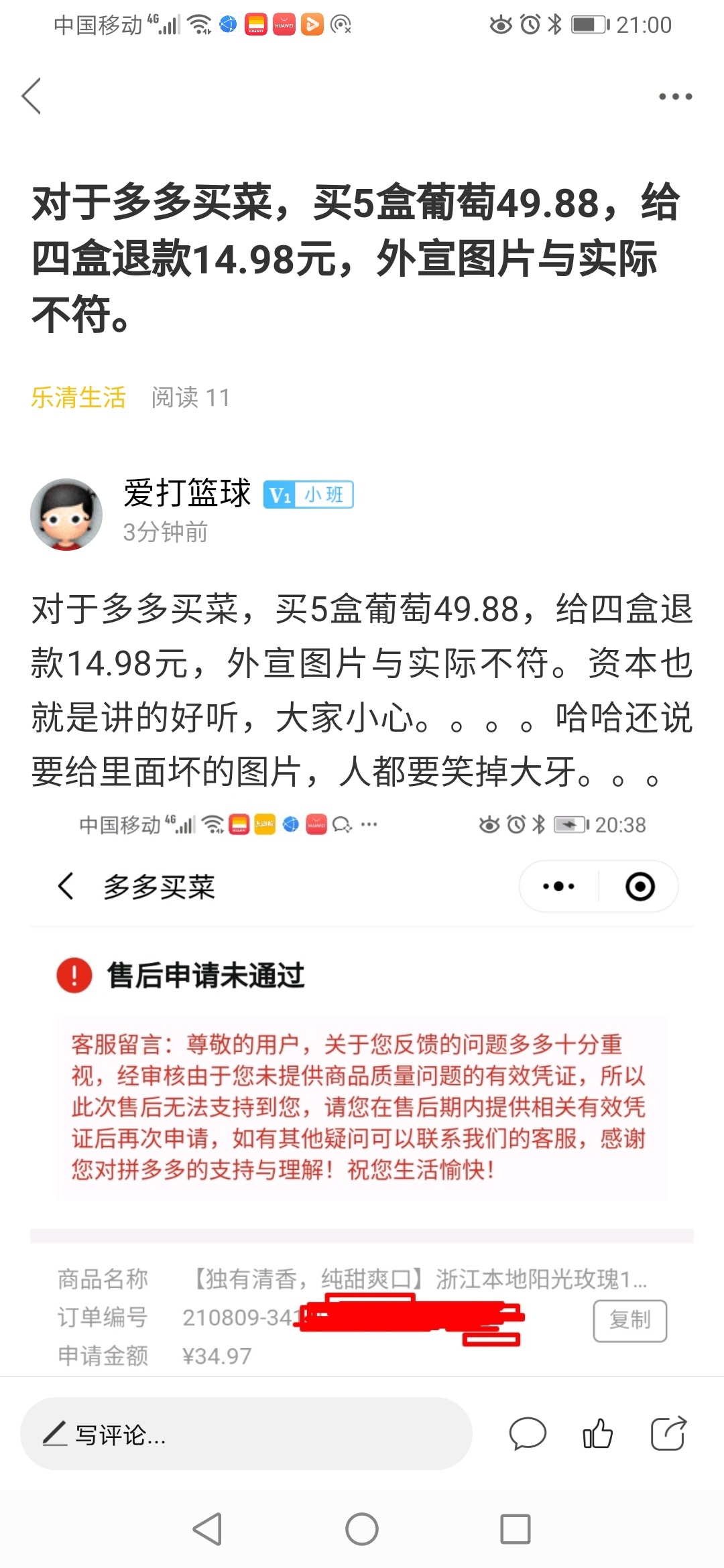Go back using the top-left arrow
This screenshot has height=1568, width=724.
point(32,96)
